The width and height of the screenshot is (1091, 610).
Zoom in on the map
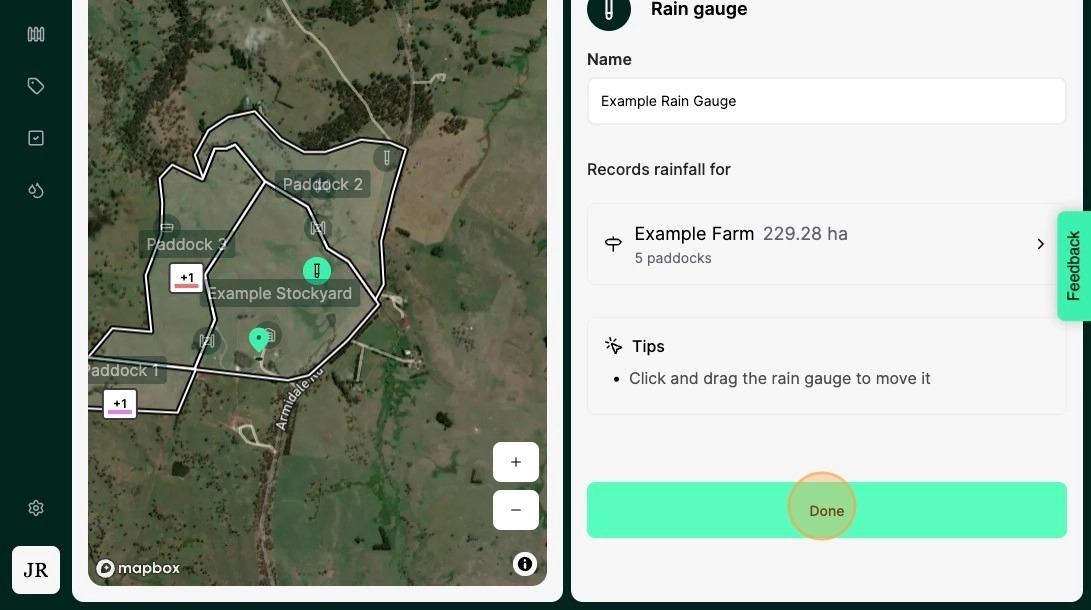click(516, 462)
